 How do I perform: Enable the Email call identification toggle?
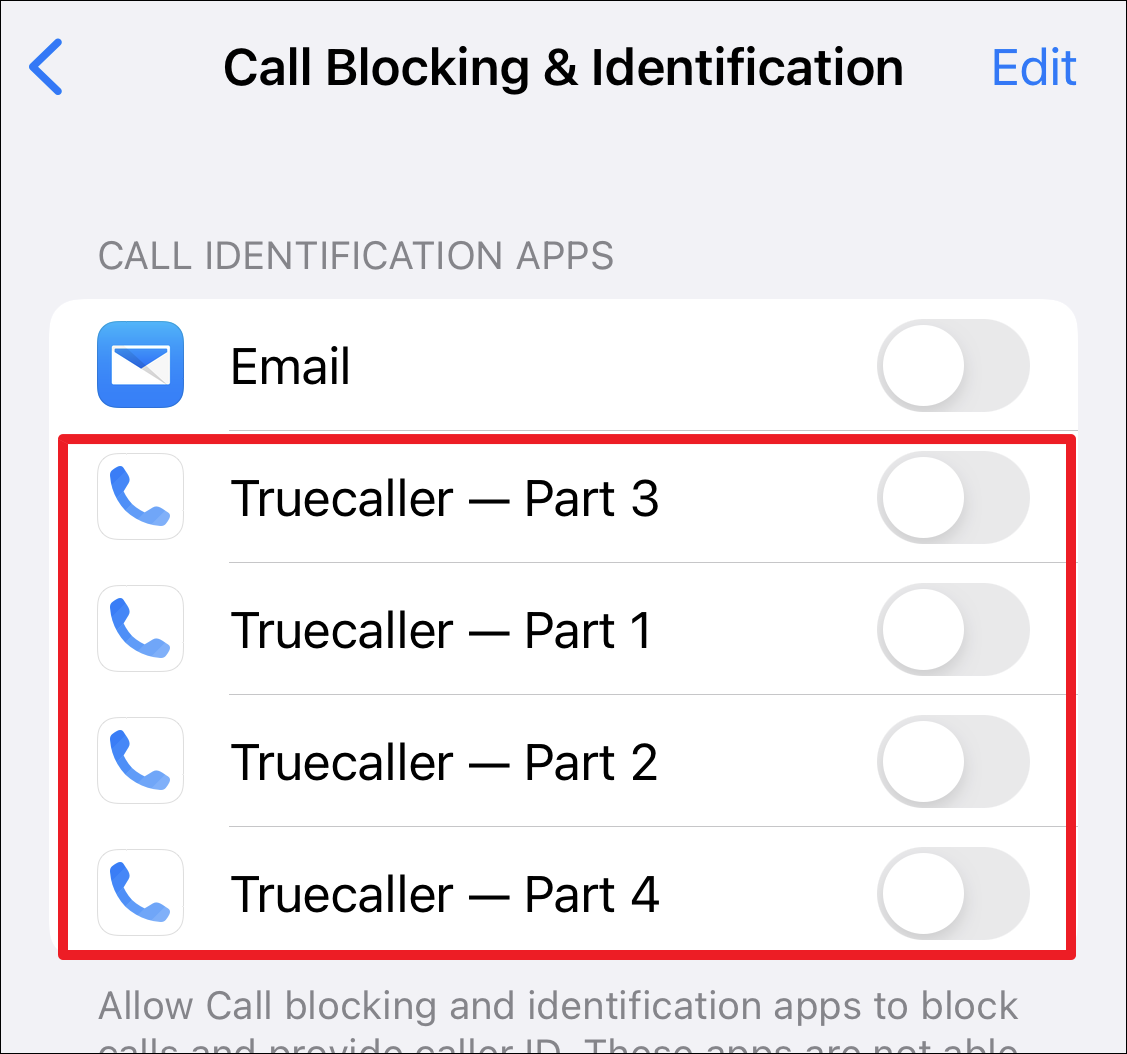coord(953,365)
